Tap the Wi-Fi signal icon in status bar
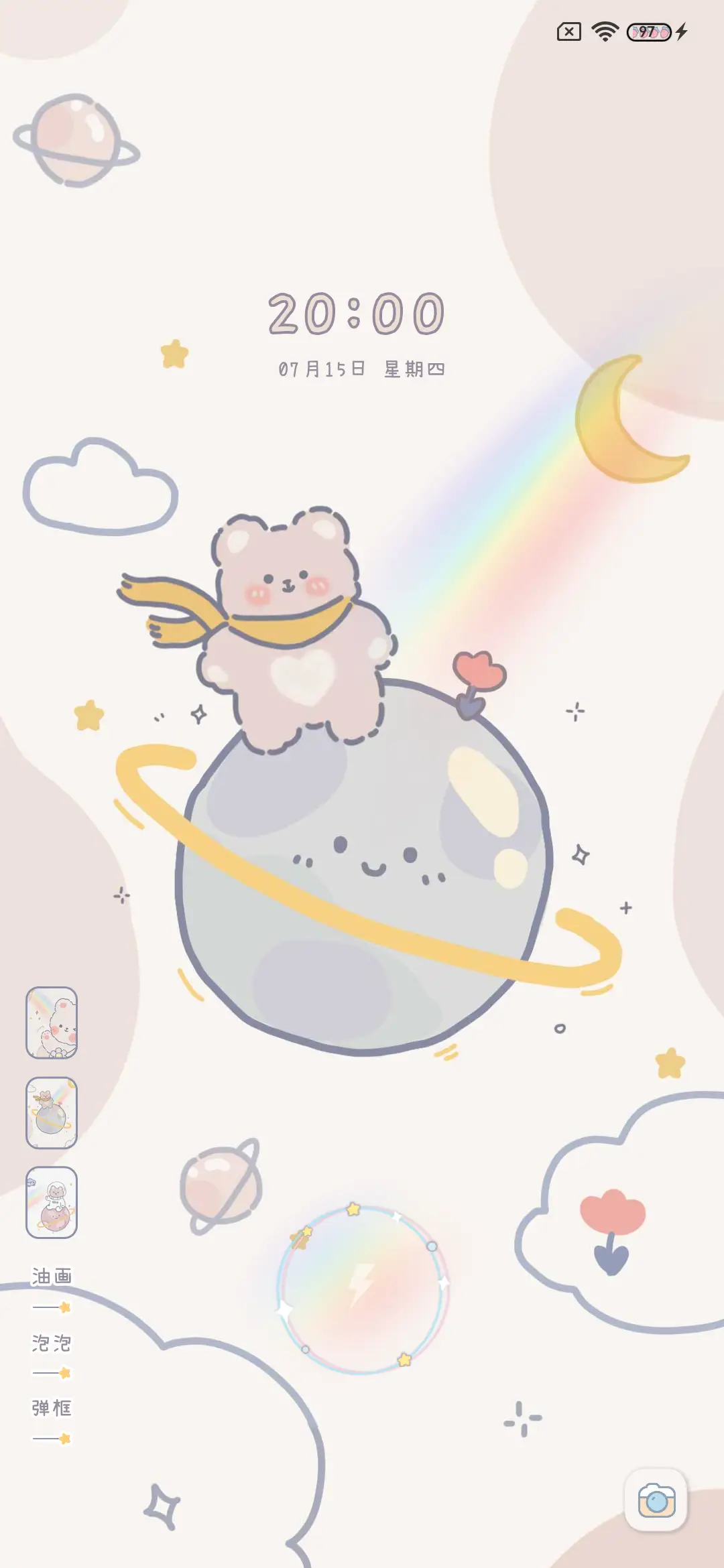The image size is (724, 1568). [604, 32]
